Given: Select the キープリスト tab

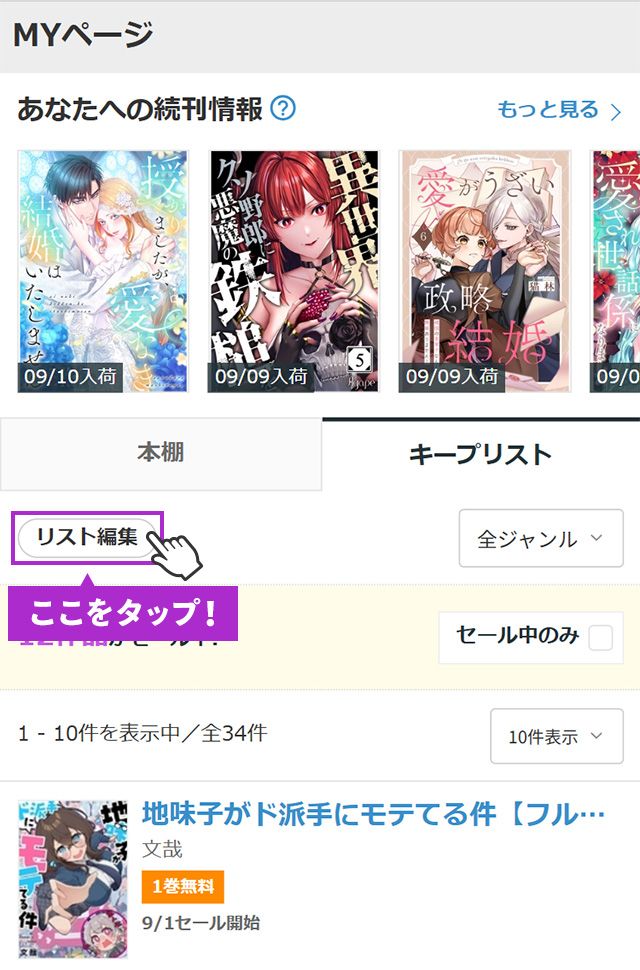Looking at the screenshot, I should [x=480, y=454].
